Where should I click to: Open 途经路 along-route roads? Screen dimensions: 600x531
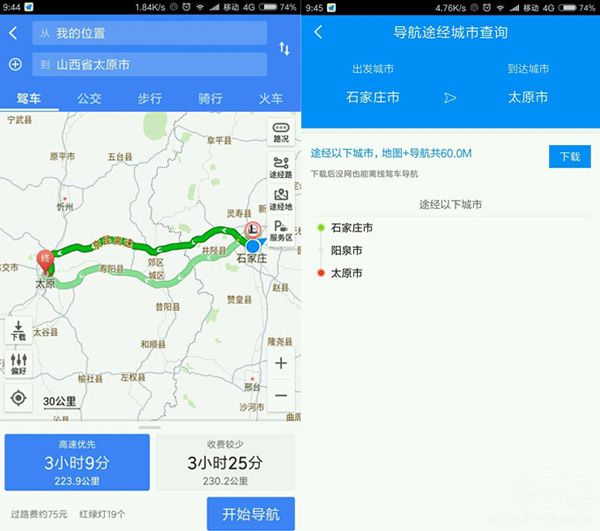pos(281,167)
